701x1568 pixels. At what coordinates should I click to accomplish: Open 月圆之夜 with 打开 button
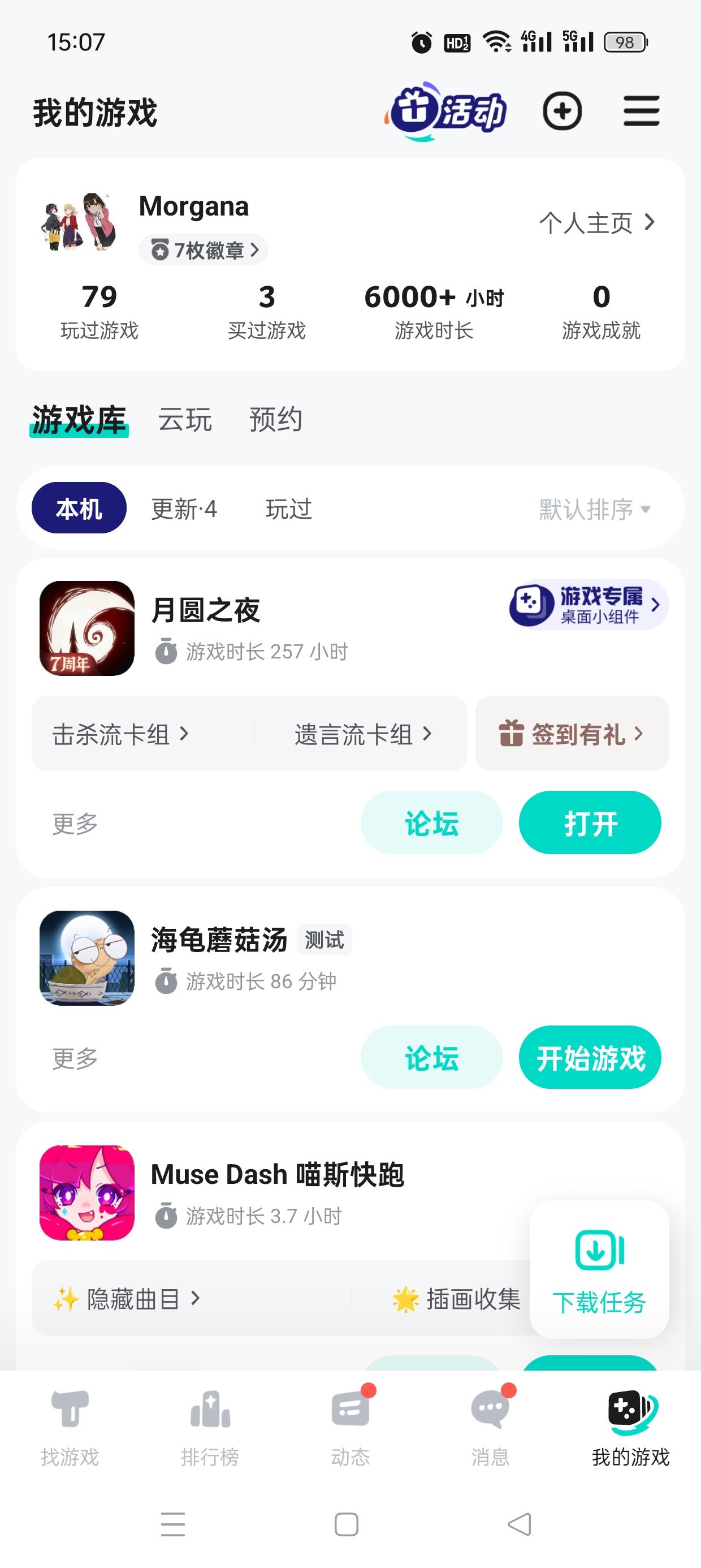[x=590, y=823]
